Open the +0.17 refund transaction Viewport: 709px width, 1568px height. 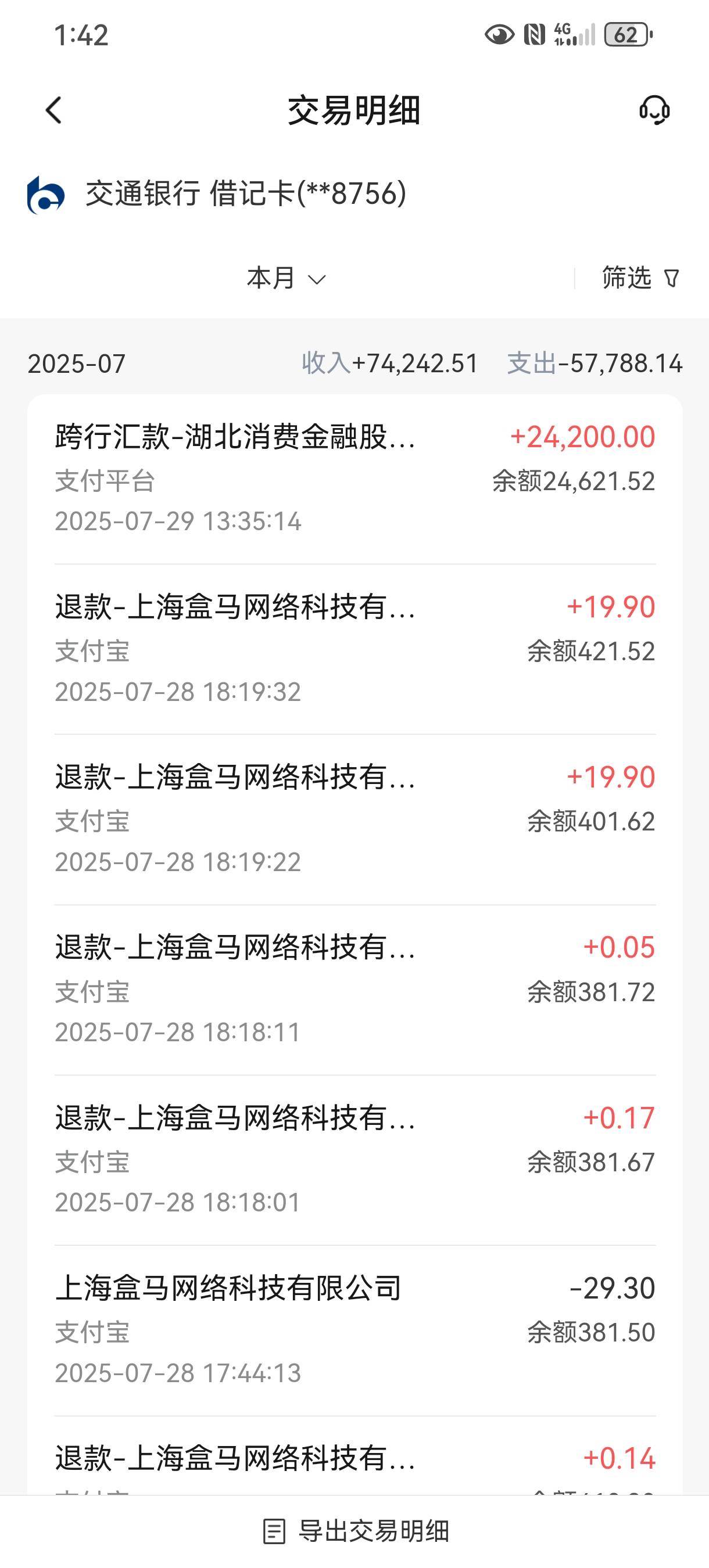pyautogui.click(x=354, y=1160)
